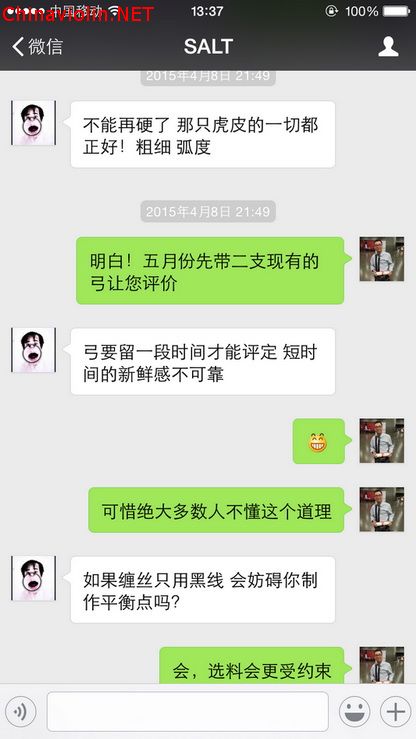Go back to the 微信 chat list
The height and width of the screenshot is (739, 416).
point(38,46)
